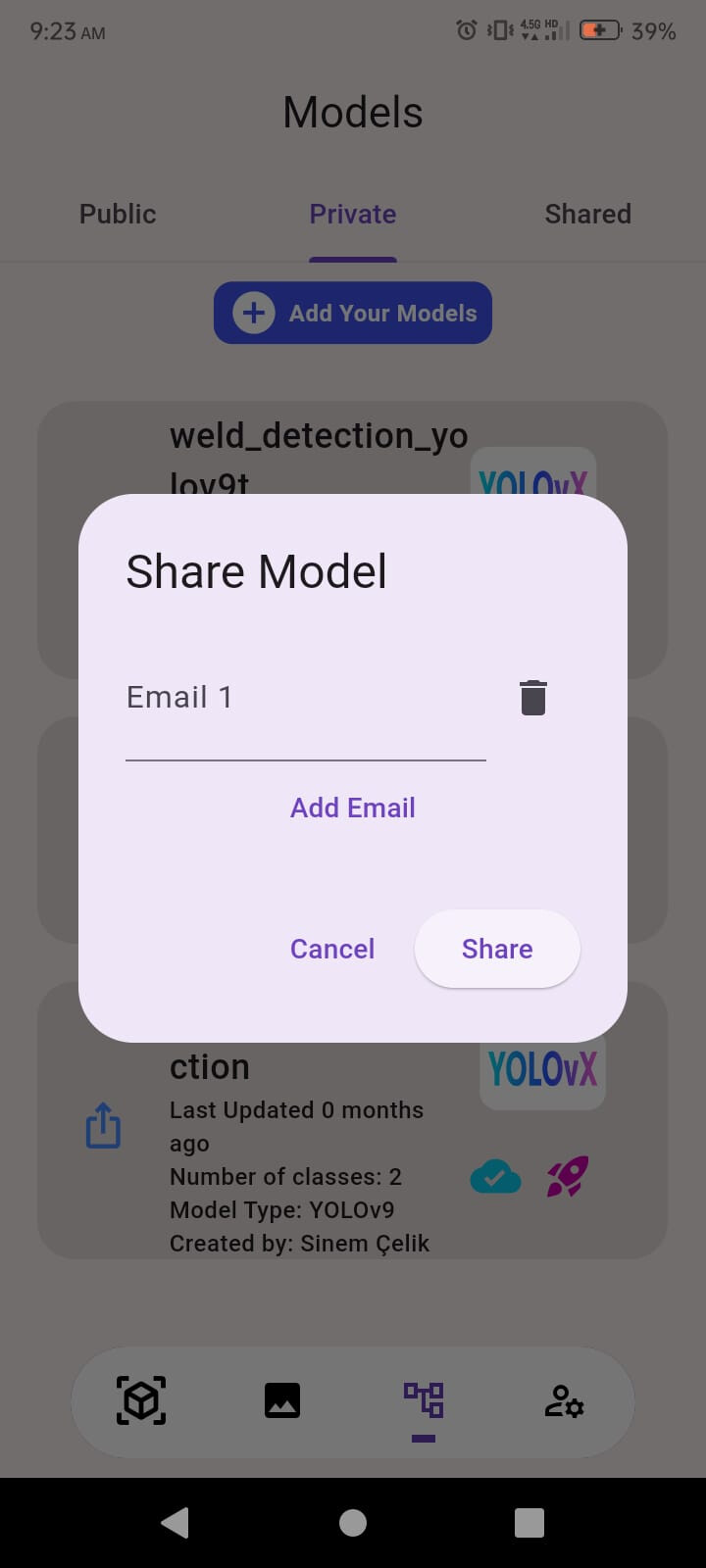Open the gallery icon in the bottom bar
Image resolution: width=706 pixels, height=1568 pixels.
pyautogui.click(x=282, y=1401)
